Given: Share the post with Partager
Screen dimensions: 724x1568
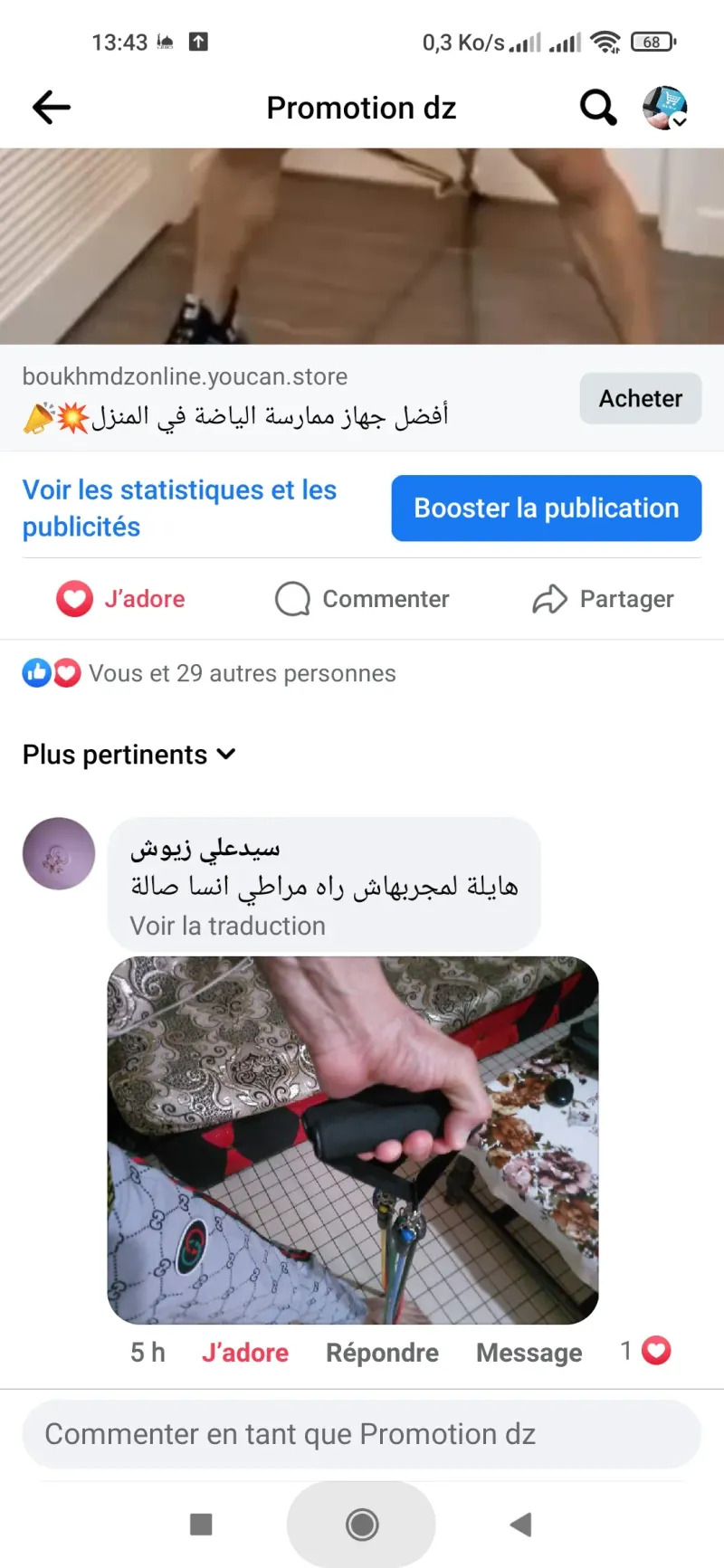Looking at the screenshot, I should 603,599.
